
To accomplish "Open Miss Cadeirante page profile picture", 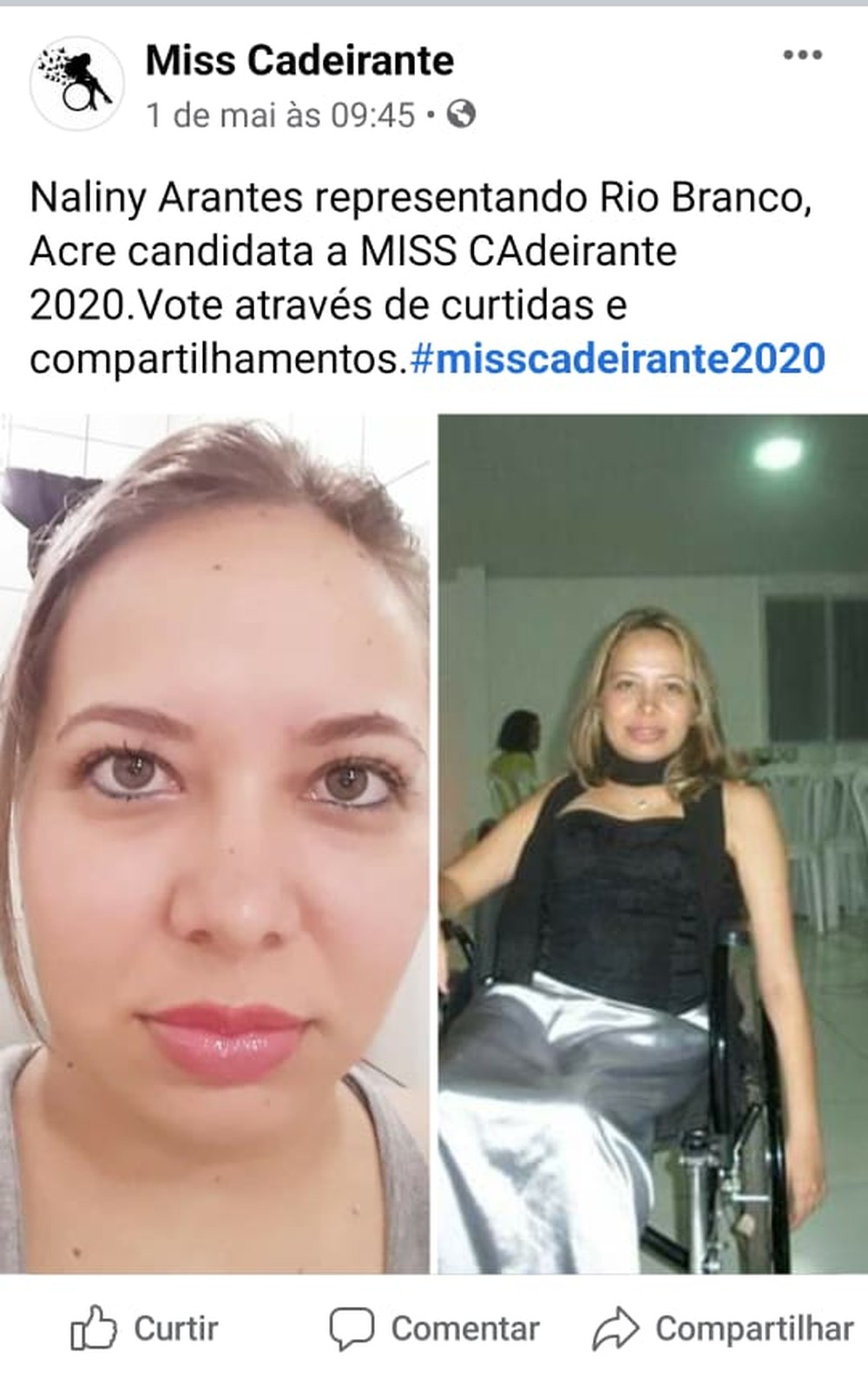I will (76, 82).
